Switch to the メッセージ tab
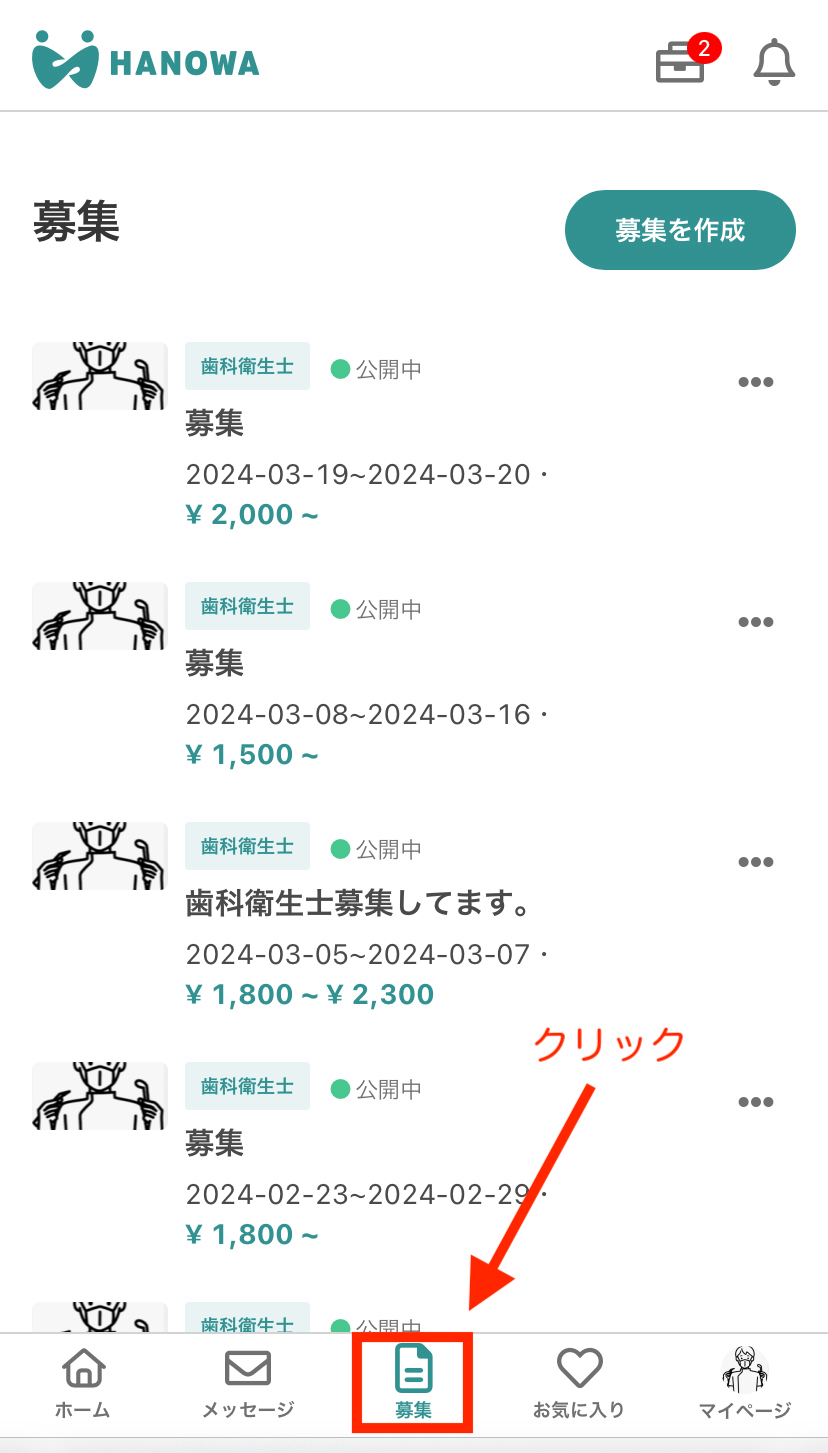Screen dimensions: 828x1453 coord(248,1383)
